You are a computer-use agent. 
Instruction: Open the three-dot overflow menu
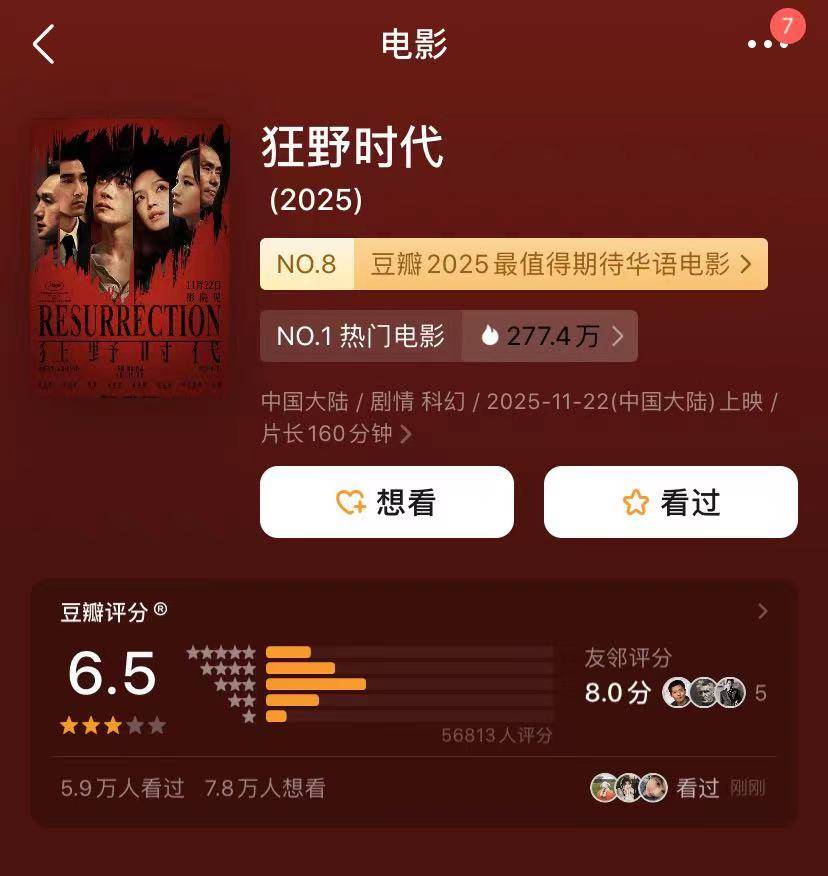point(766,44)
